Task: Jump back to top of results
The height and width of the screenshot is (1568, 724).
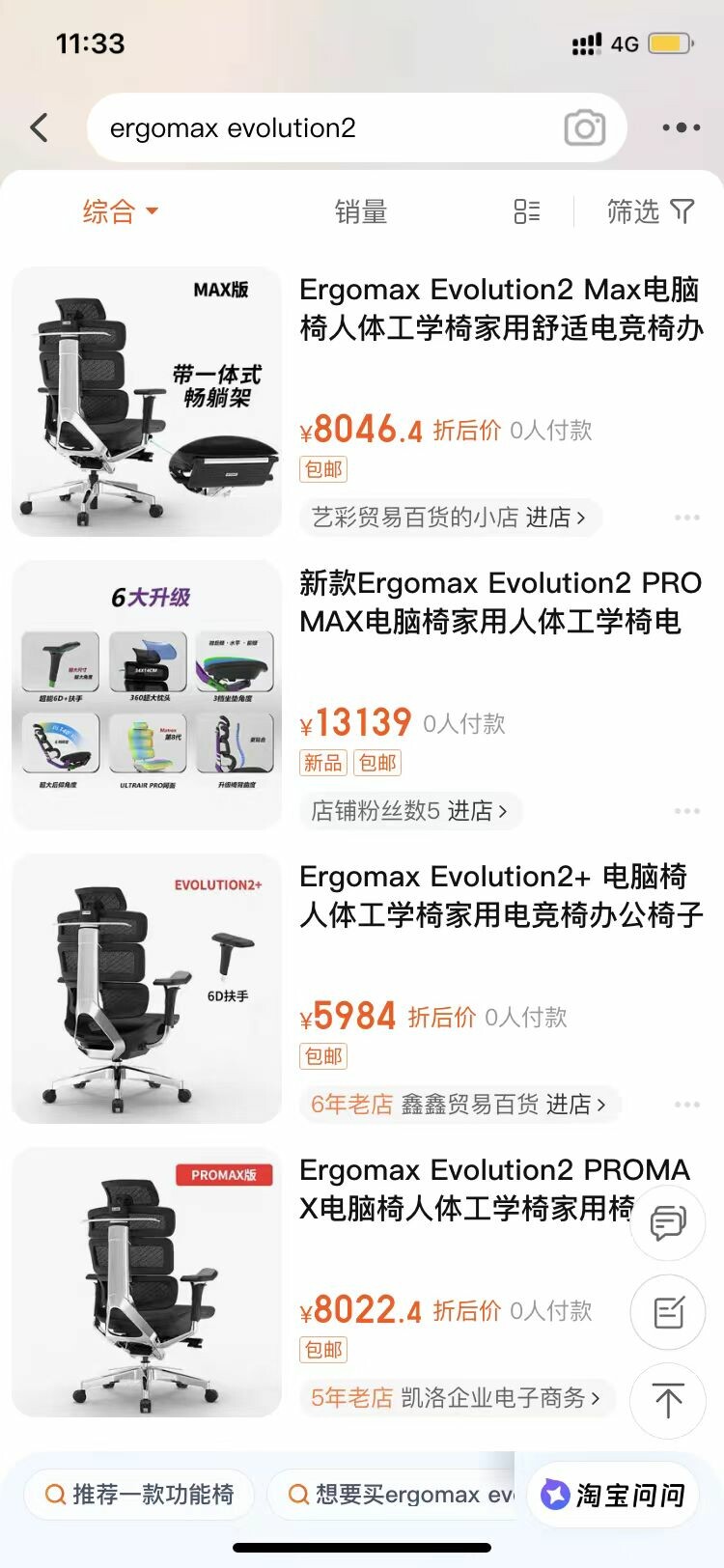Action: [x=667, y=1399]
